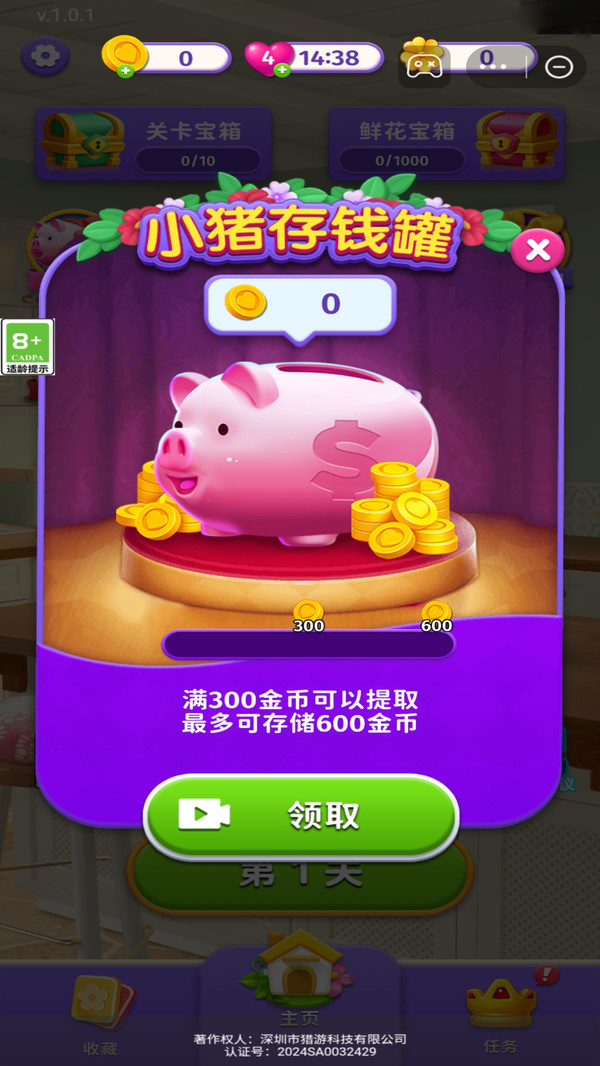
Task: Minimize the mini-program with the minus icon
Action: point(559,67)
